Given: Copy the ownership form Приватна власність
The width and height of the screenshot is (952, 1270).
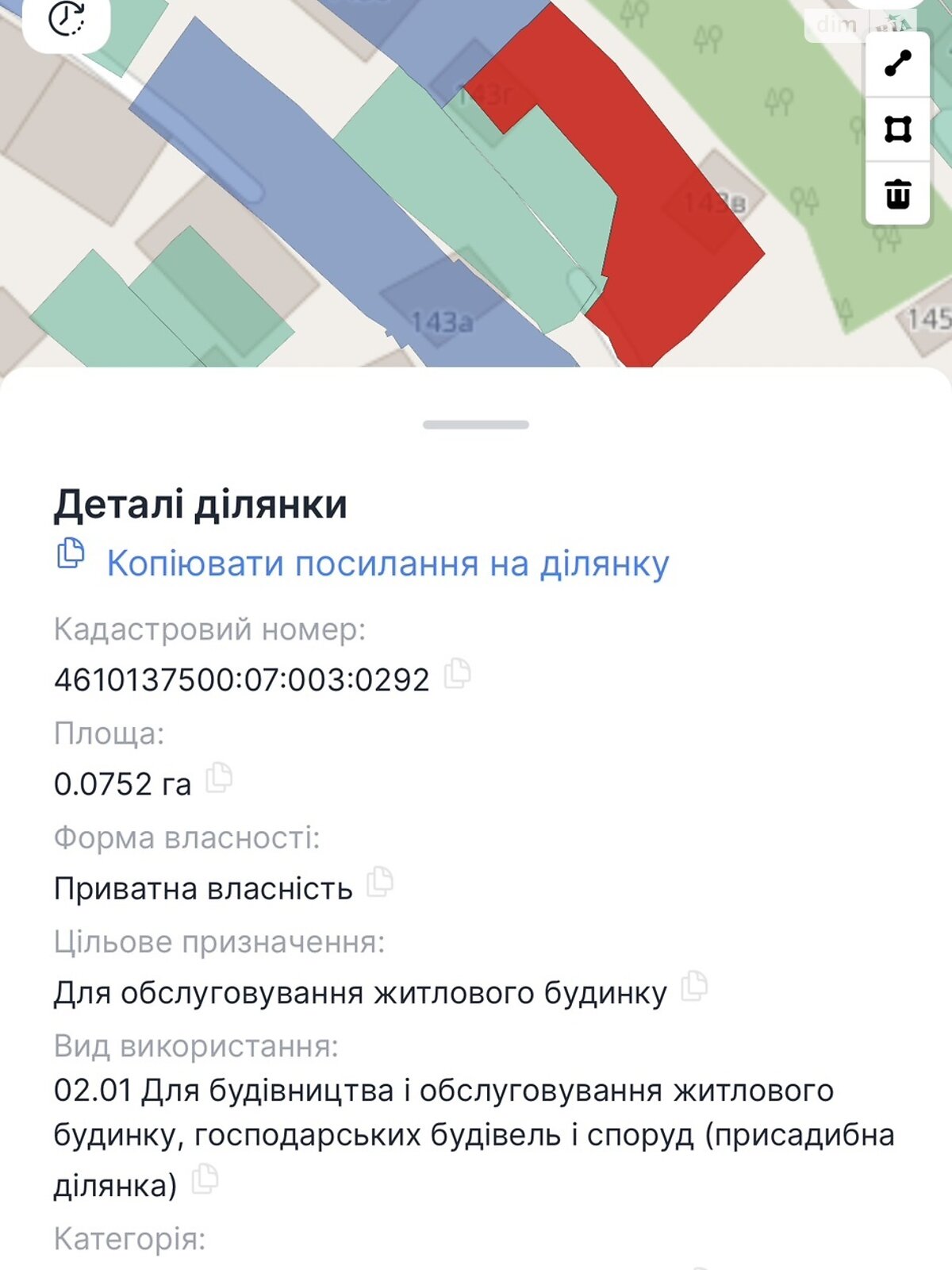Looking at the screenshot, I should [x=379, y=882].
